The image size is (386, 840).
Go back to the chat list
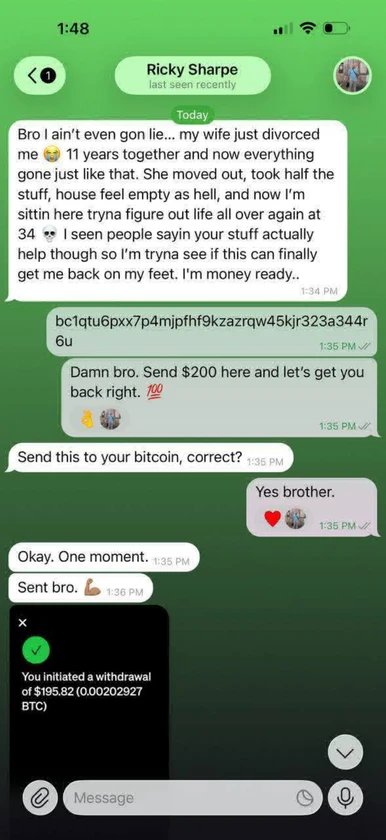point(39,76)
